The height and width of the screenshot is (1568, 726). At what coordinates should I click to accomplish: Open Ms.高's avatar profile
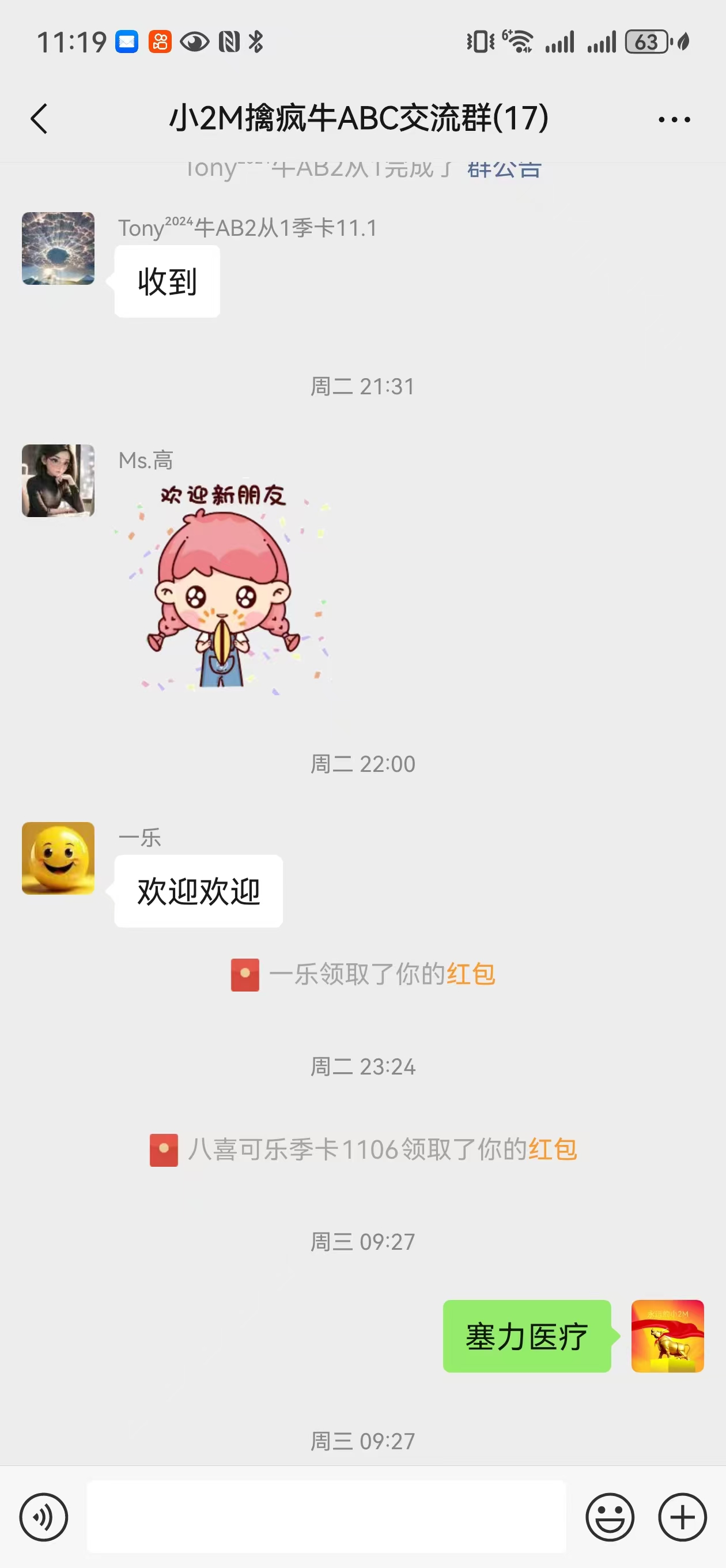58,481
